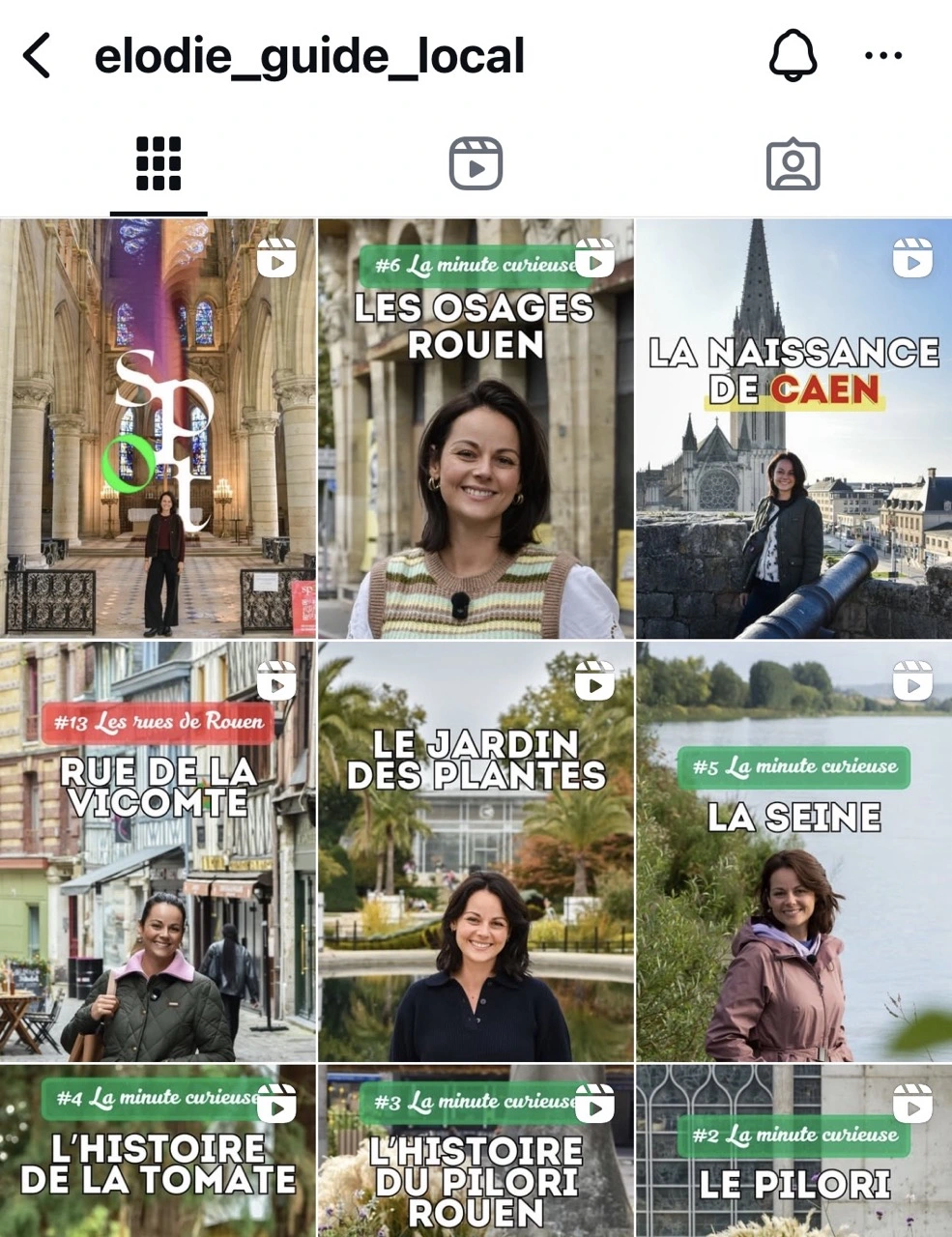Open the 'La Naissance de Caen' post
952x1237 pixels.
click(x=793, y=425)
